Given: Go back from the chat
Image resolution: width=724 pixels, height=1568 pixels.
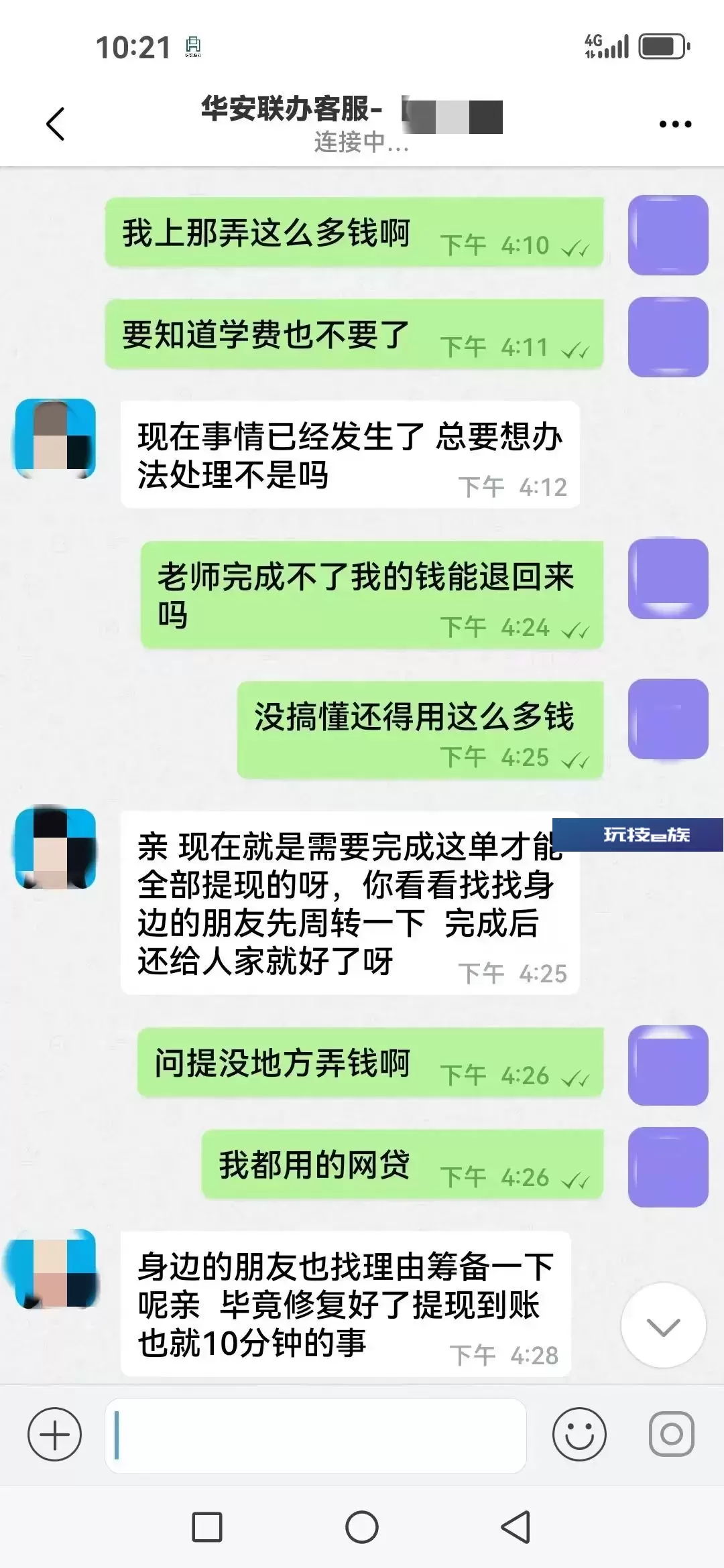Looking at the screenshot, I should (x=56, y=124).
